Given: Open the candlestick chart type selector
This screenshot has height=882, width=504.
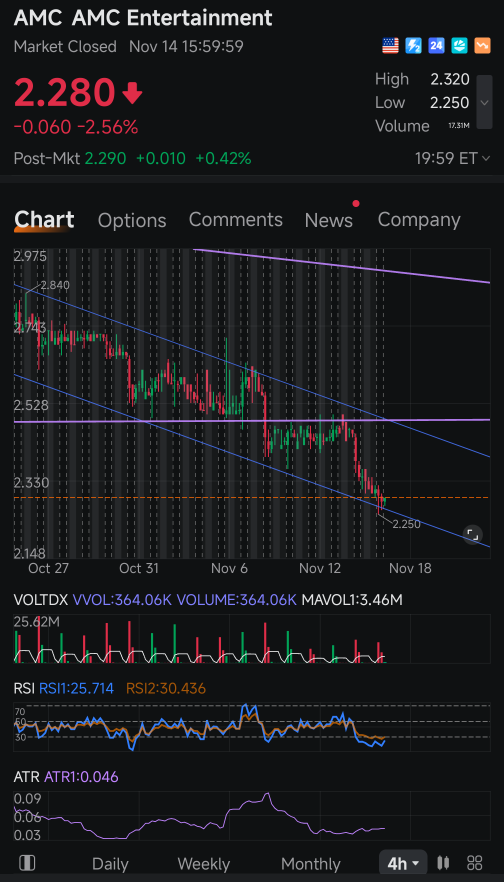Looking at the screenshot, I should point(443,863).
